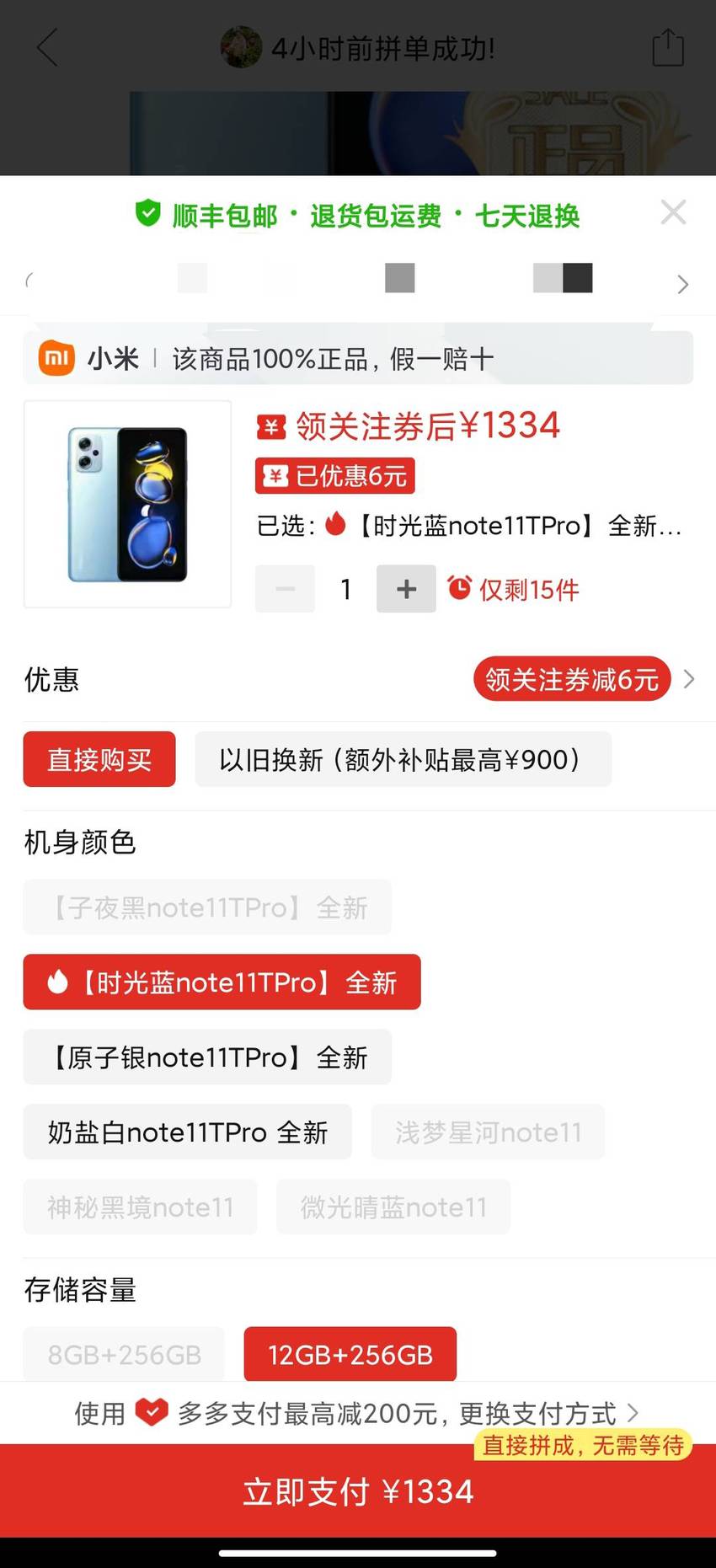Tap 立即支付 ¥1334 to pay
This screenshot has width=716, height=1568.
tap(358, 1491)
